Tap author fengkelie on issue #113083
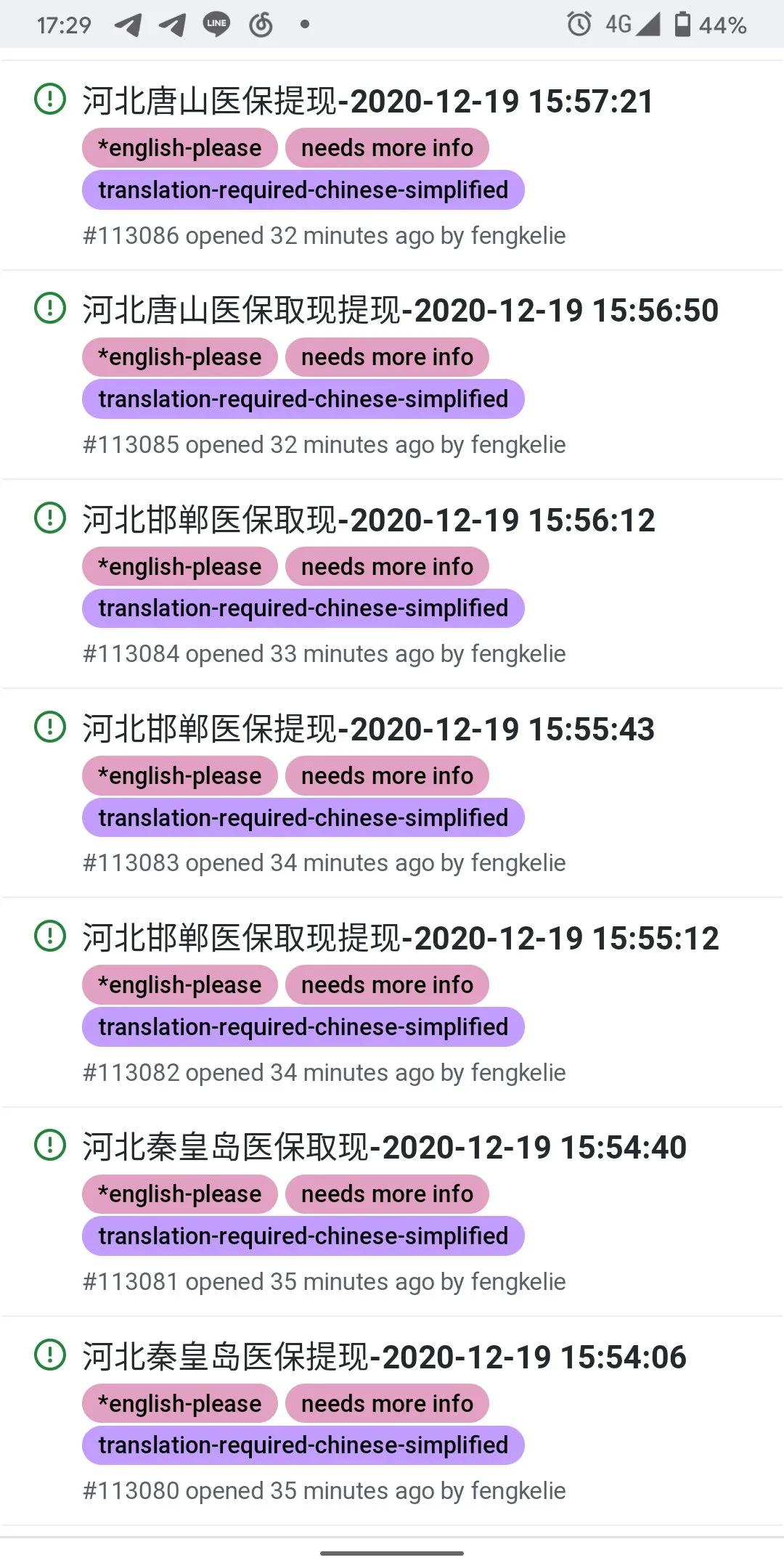Screen dimensions: 784x1568 (x=518, y=862)
